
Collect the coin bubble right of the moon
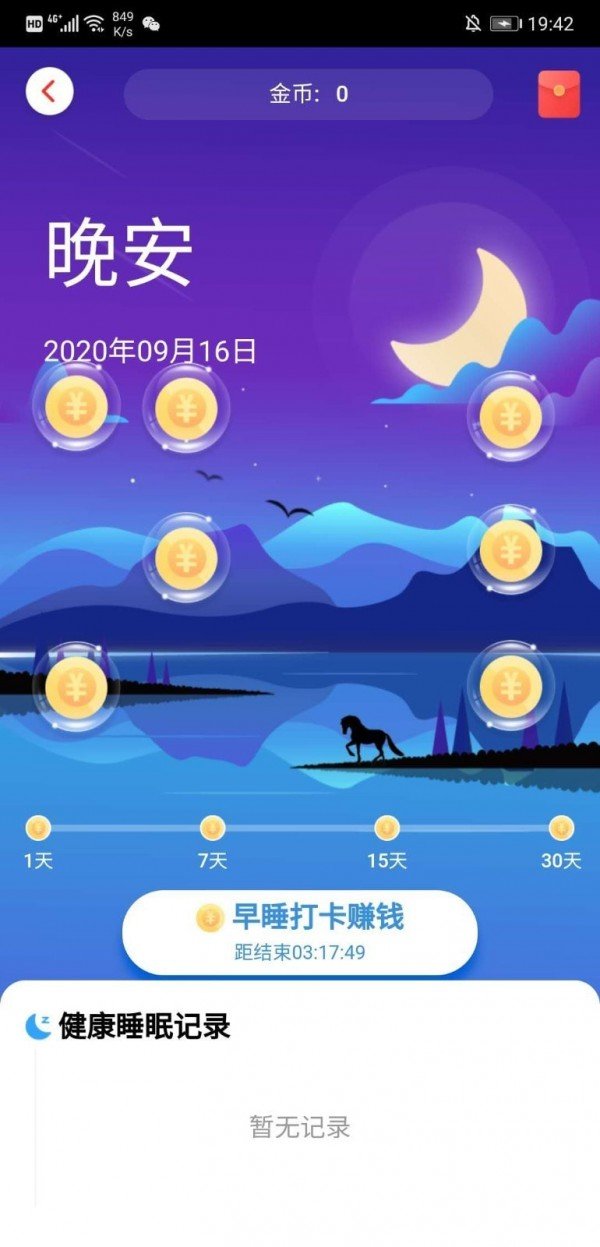click(510, 415)
